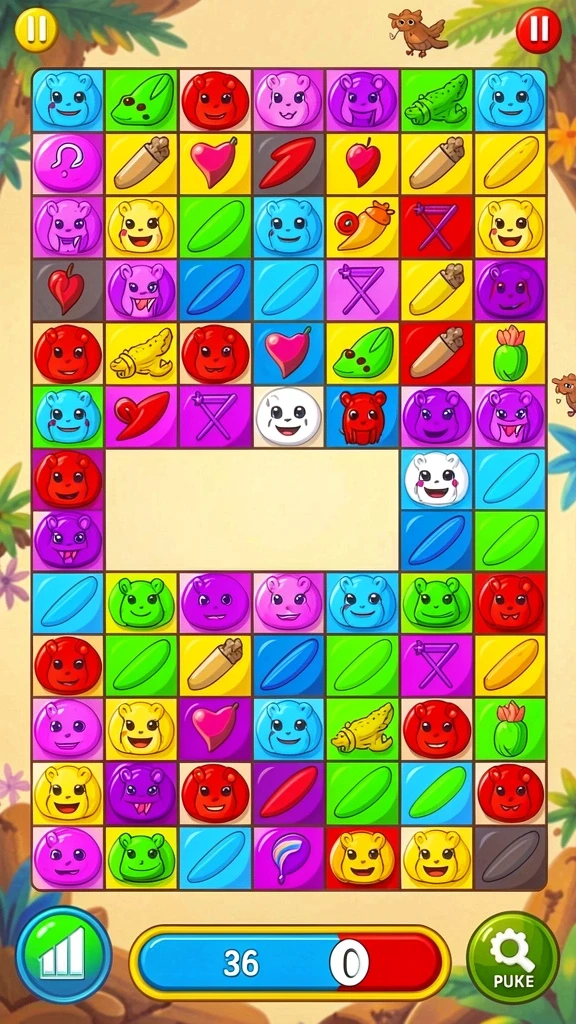Image resolution: width=576 pixels, height=1024 pixels.
Task: Tap the red pause button
Action: pyautogui.click(x=538, y=30)
